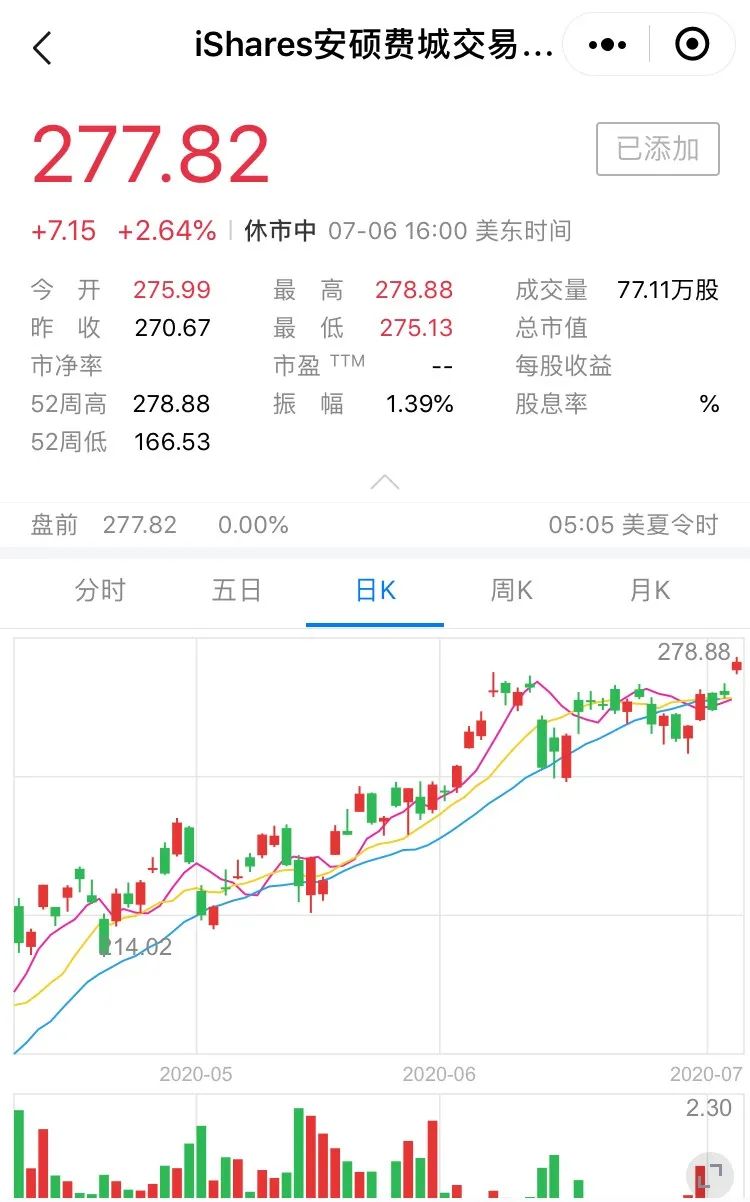Go back using the top-left arrow
This screenshot has width=750, height=1202.
point(42,47)
